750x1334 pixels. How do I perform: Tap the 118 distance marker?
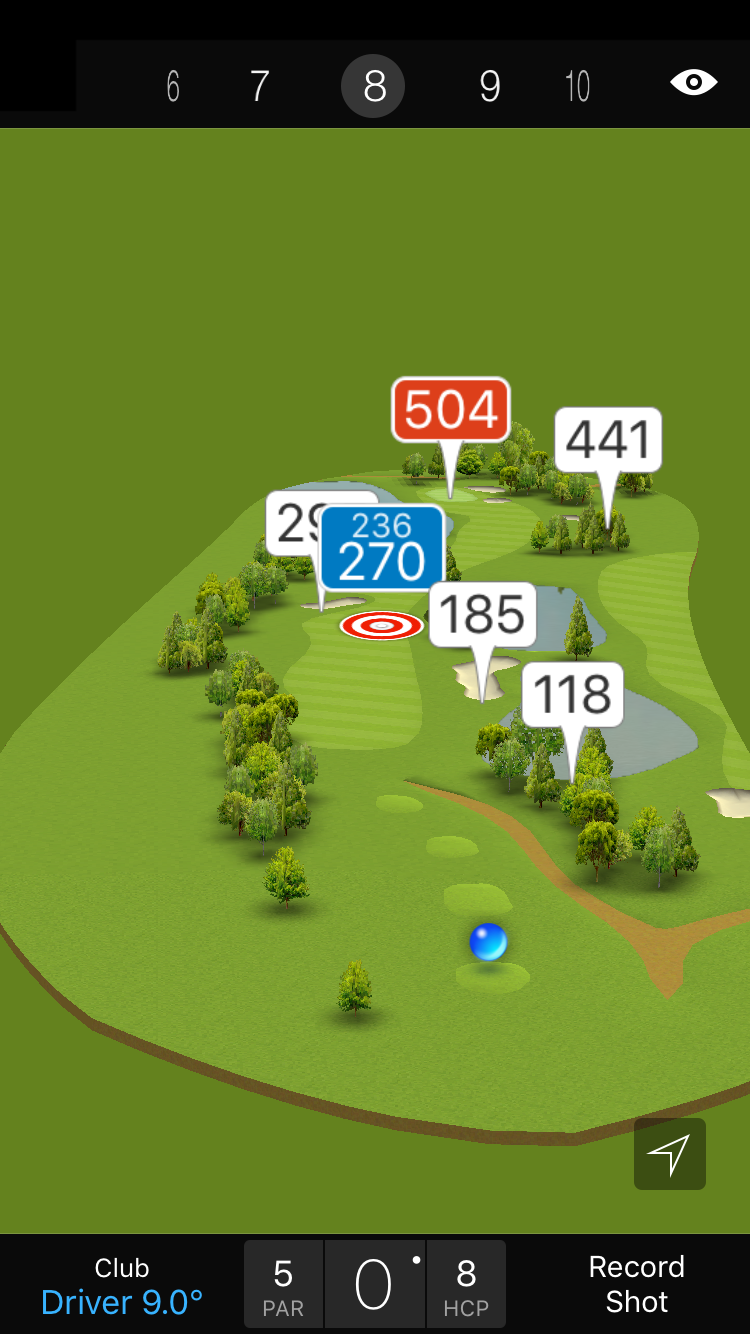pos(572,694)
